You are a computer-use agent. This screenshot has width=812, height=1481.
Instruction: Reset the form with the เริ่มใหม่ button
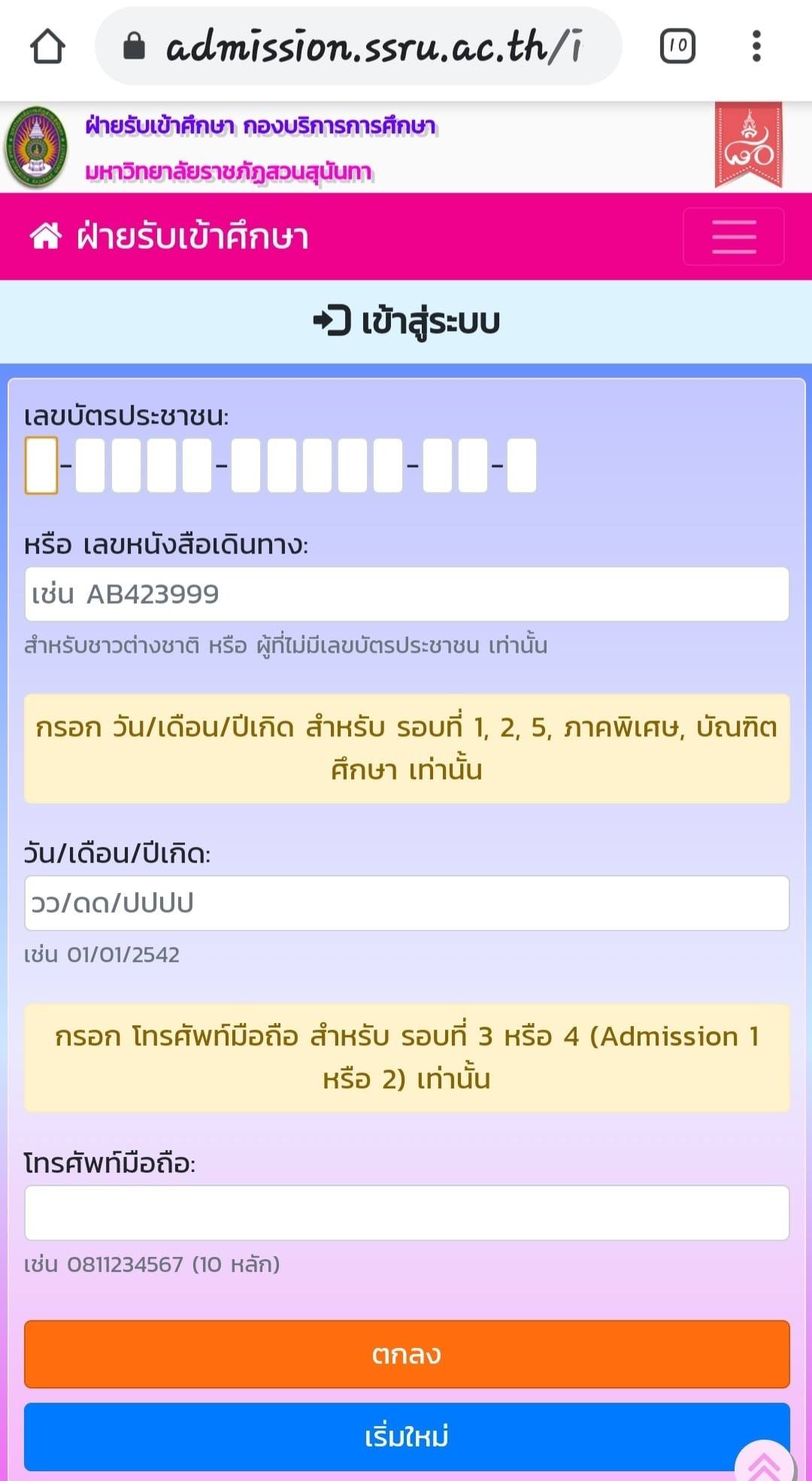pyautogui.click(x=406, y=1437)
